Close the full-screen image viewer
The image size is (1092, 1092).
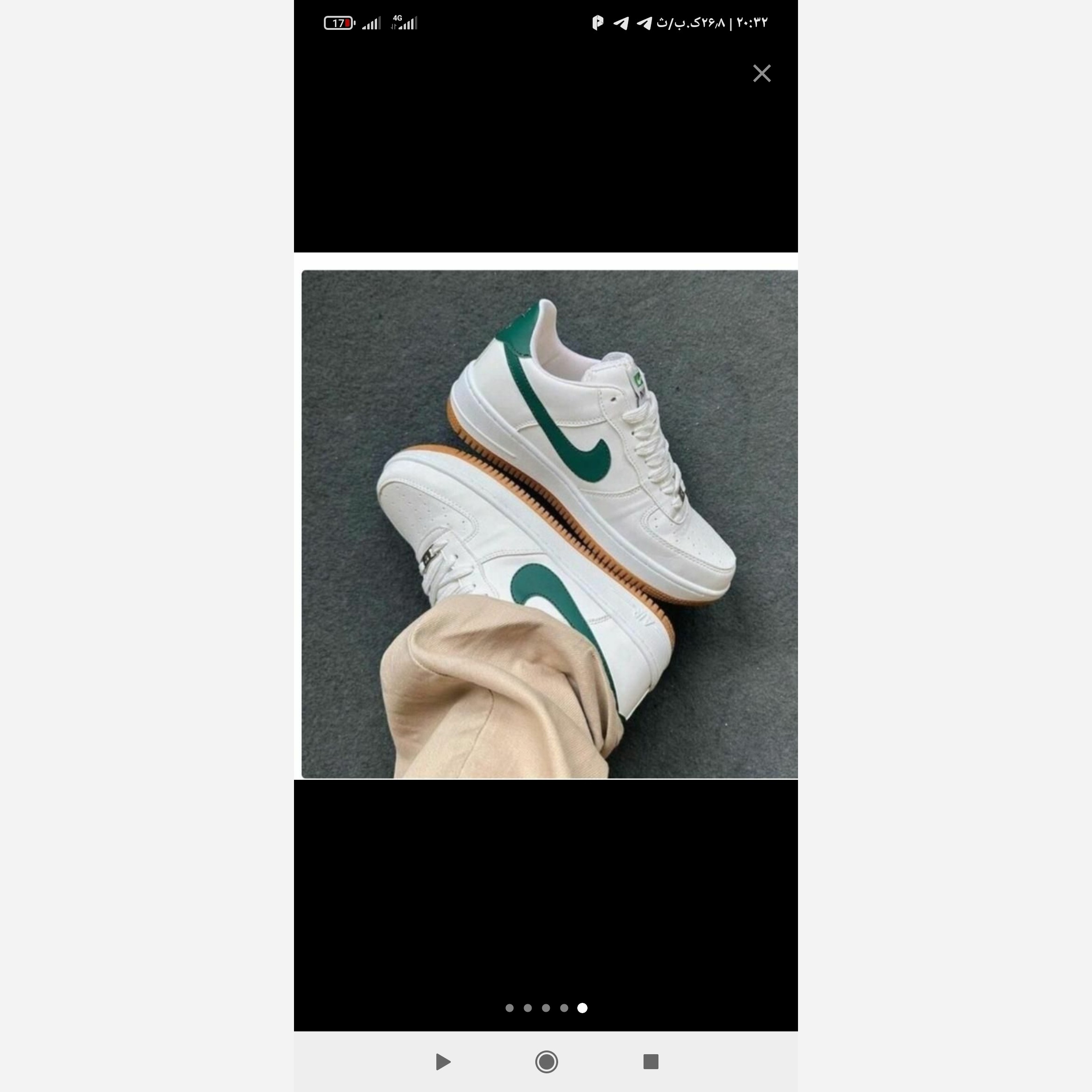(761, 73)
